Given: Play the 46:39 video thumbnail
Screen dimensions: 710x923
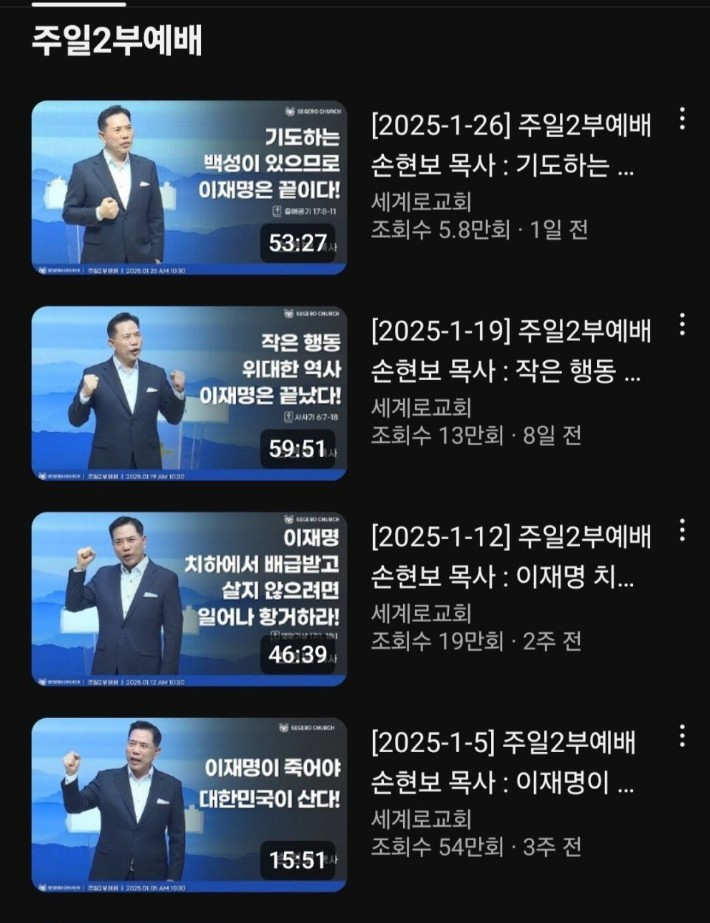Looking at the screenshot, I should 189,599.
